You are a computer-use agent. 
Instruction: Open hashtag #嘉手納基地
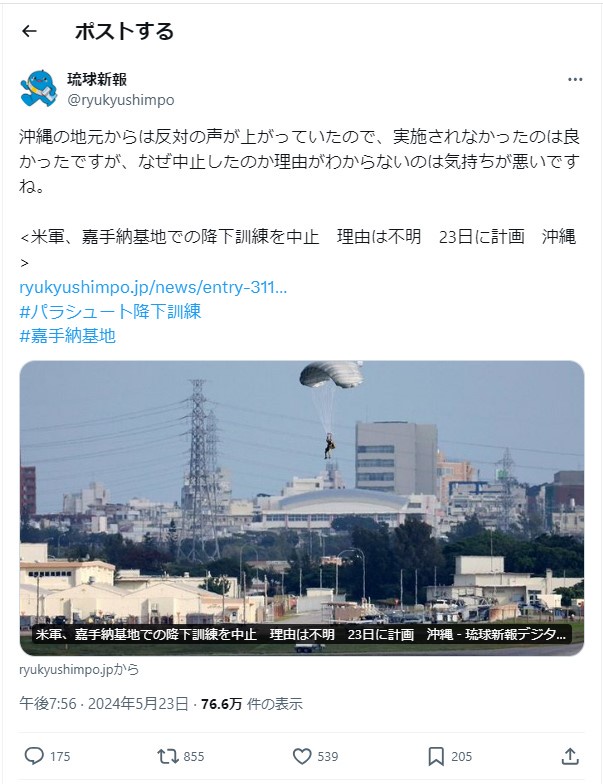67,335
